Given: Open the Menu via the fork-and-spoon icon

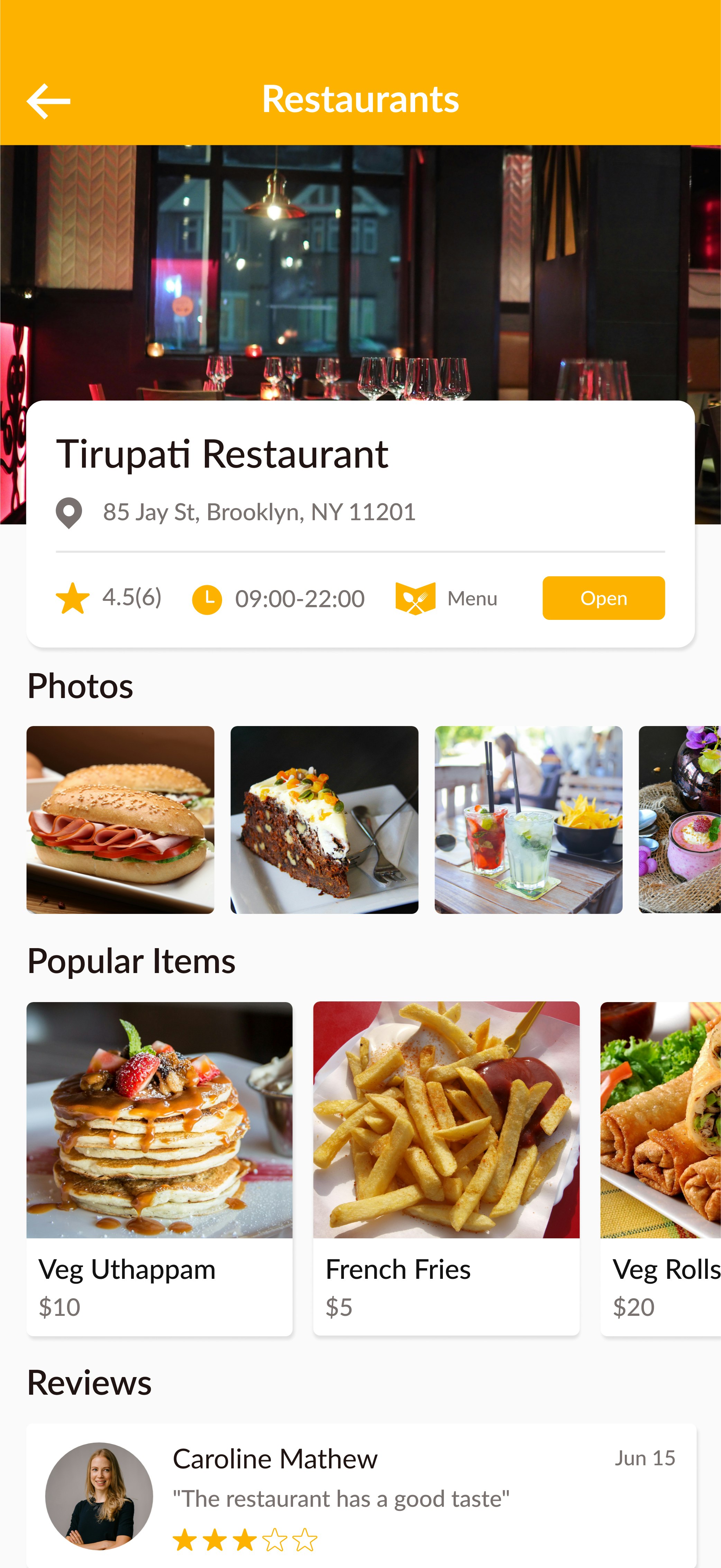Looking at the screenshot, I should coord(416,598).
